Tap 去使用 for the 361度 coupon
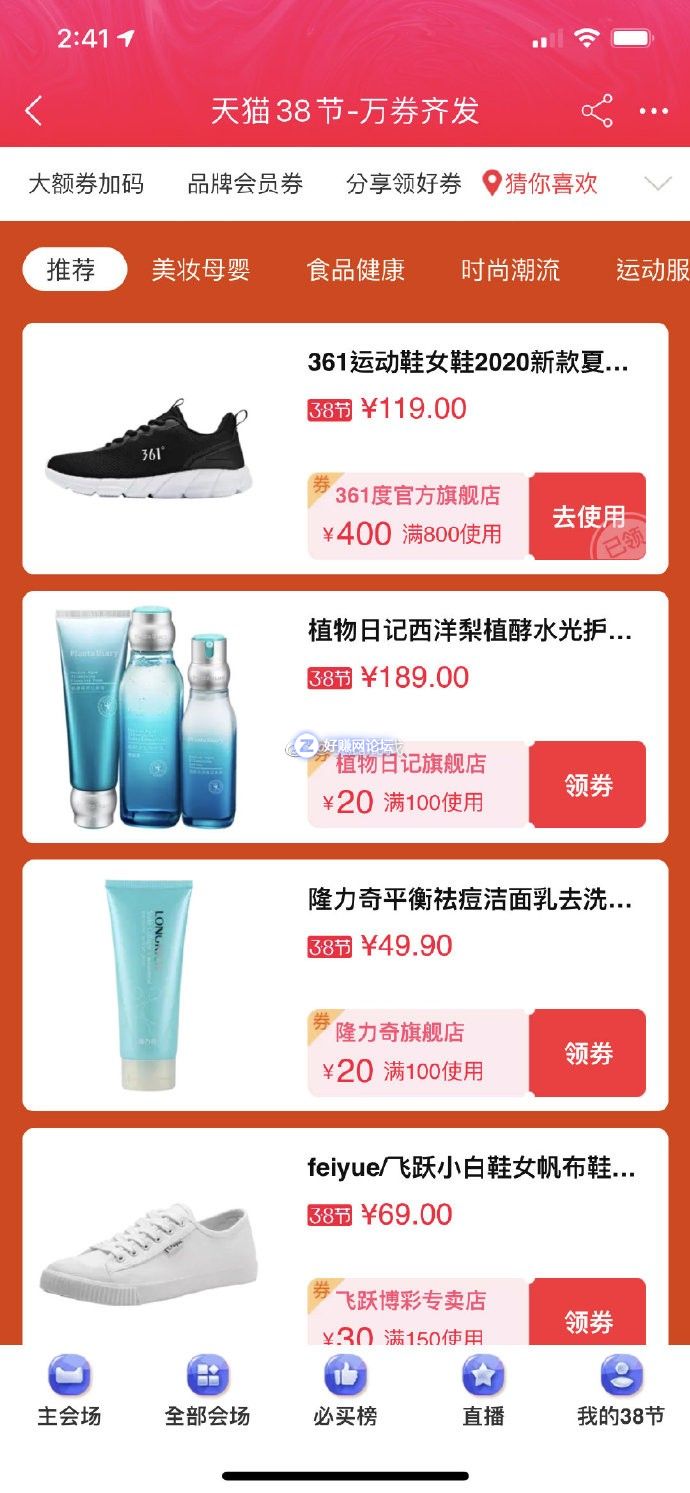Image resolution: width=690 pixels, height=1493 pixels. (588, 517)
